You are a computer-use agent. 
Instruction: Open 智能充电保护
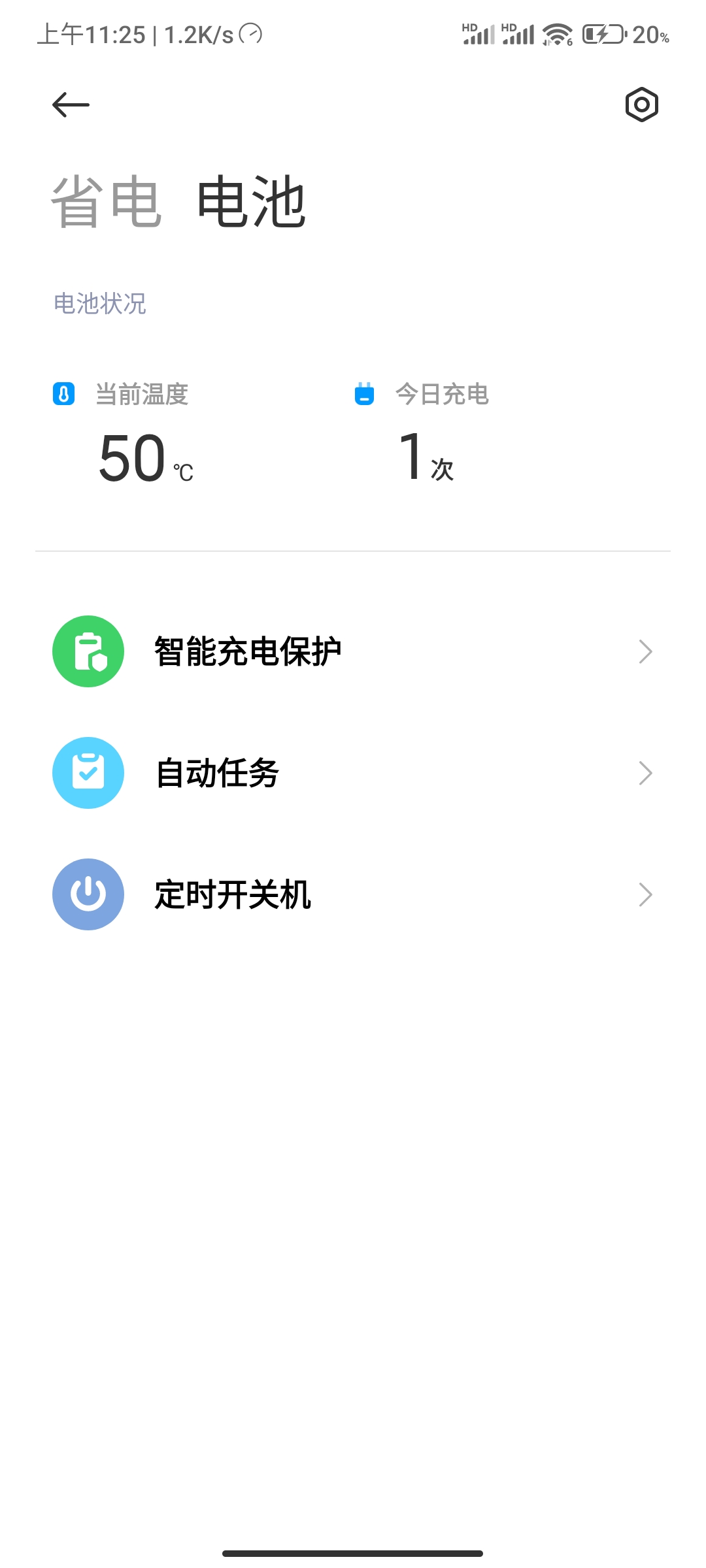[x=353, y=651]
